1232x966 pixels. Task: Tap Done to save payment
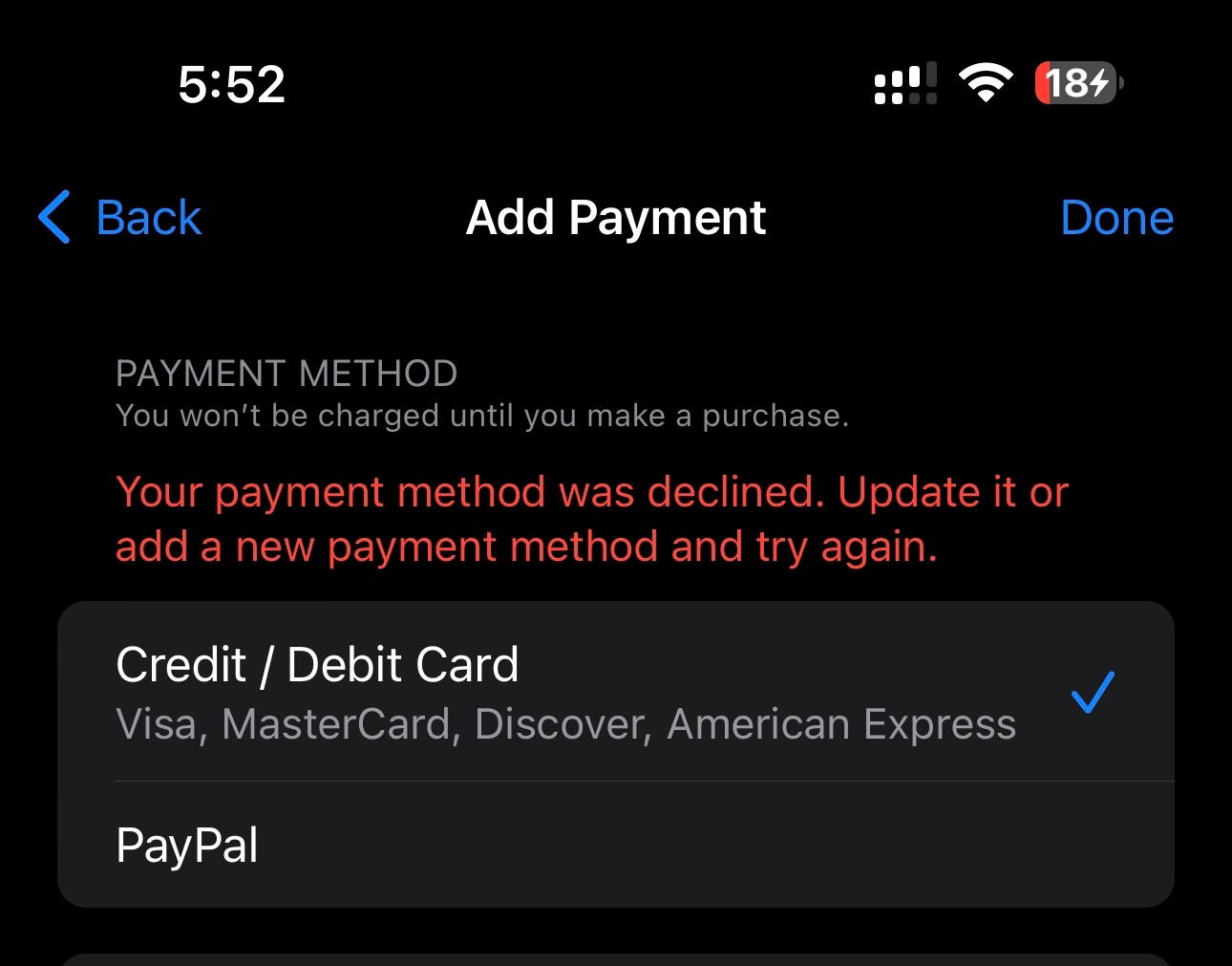(1115, 218)
